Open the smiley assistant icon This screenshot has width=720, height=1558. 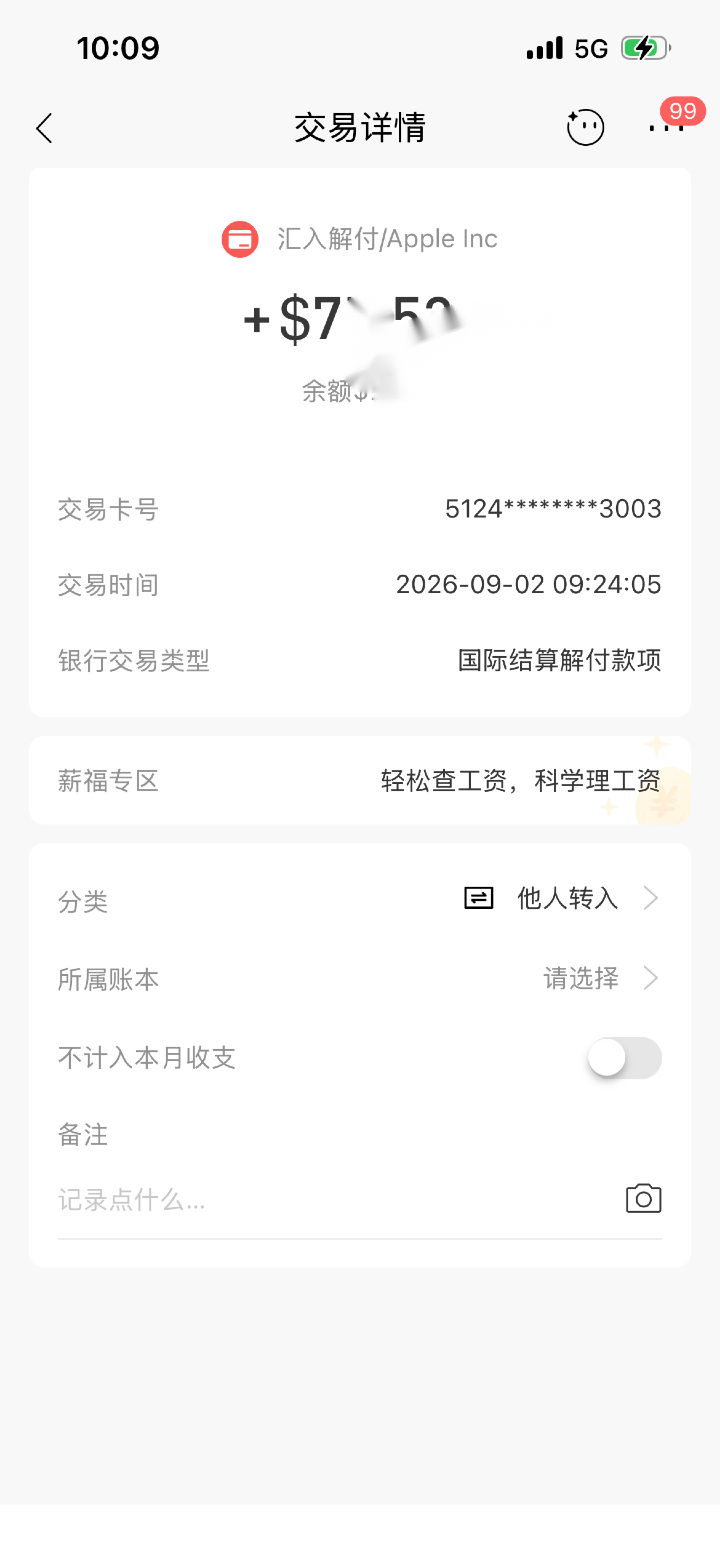[x=585, y=127]
